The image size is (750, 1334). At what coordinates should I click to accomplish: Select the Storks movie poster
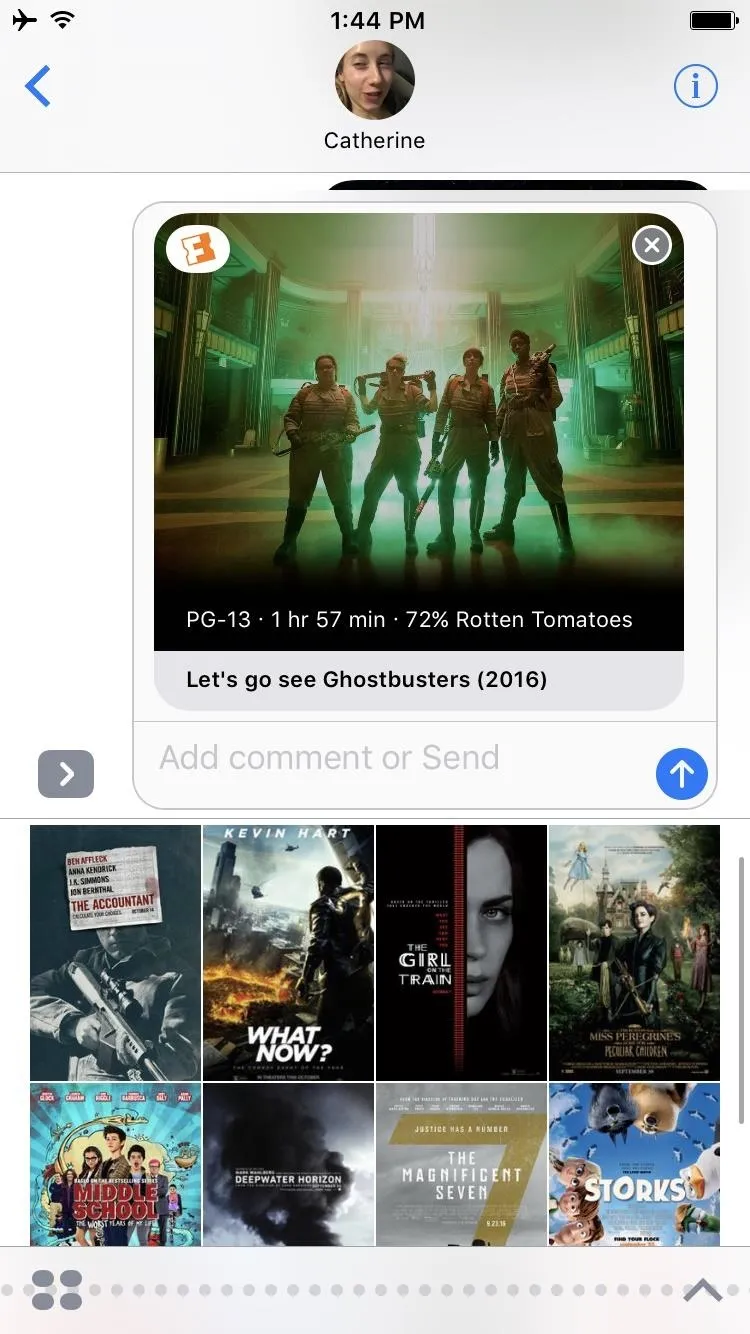634,1164
